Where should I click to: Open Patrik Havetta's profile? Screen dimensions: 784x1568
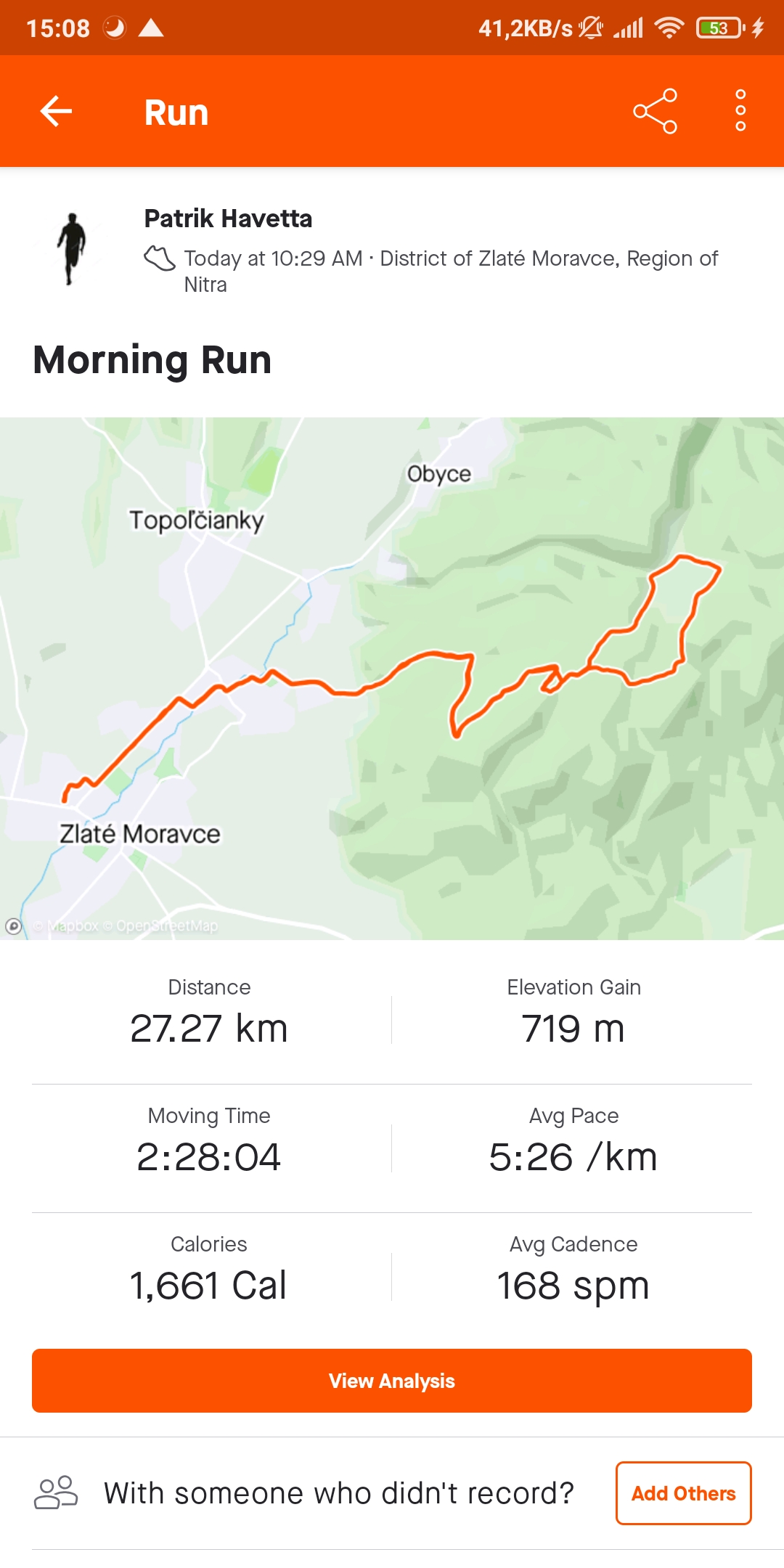click(228, 219)
